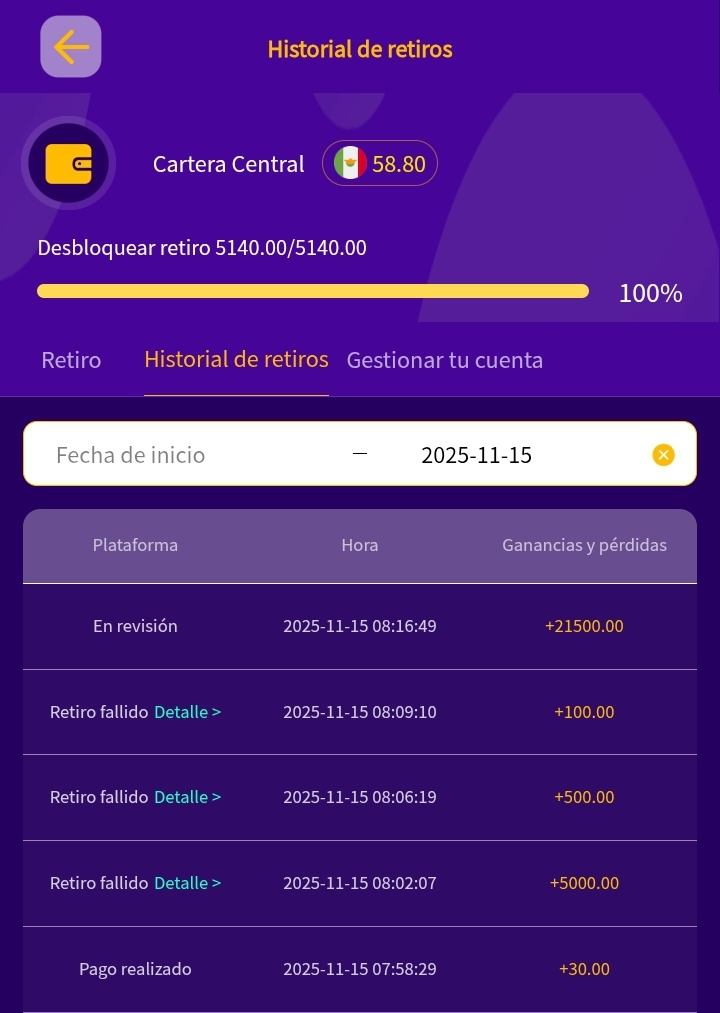
Task: Set the Fecha de inicio date
Action: click(130, 455)
